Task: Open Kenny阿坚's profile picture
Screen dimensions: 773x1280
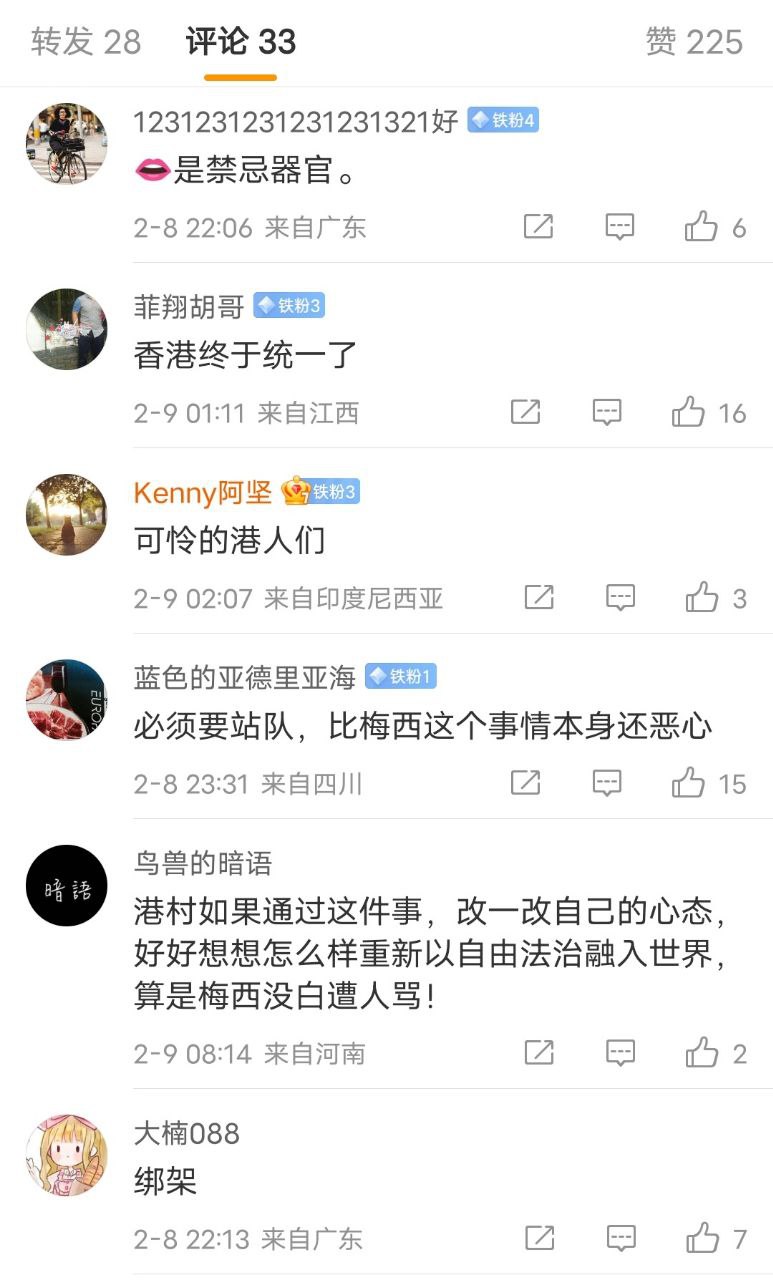Action: click(x=66, y=514)
